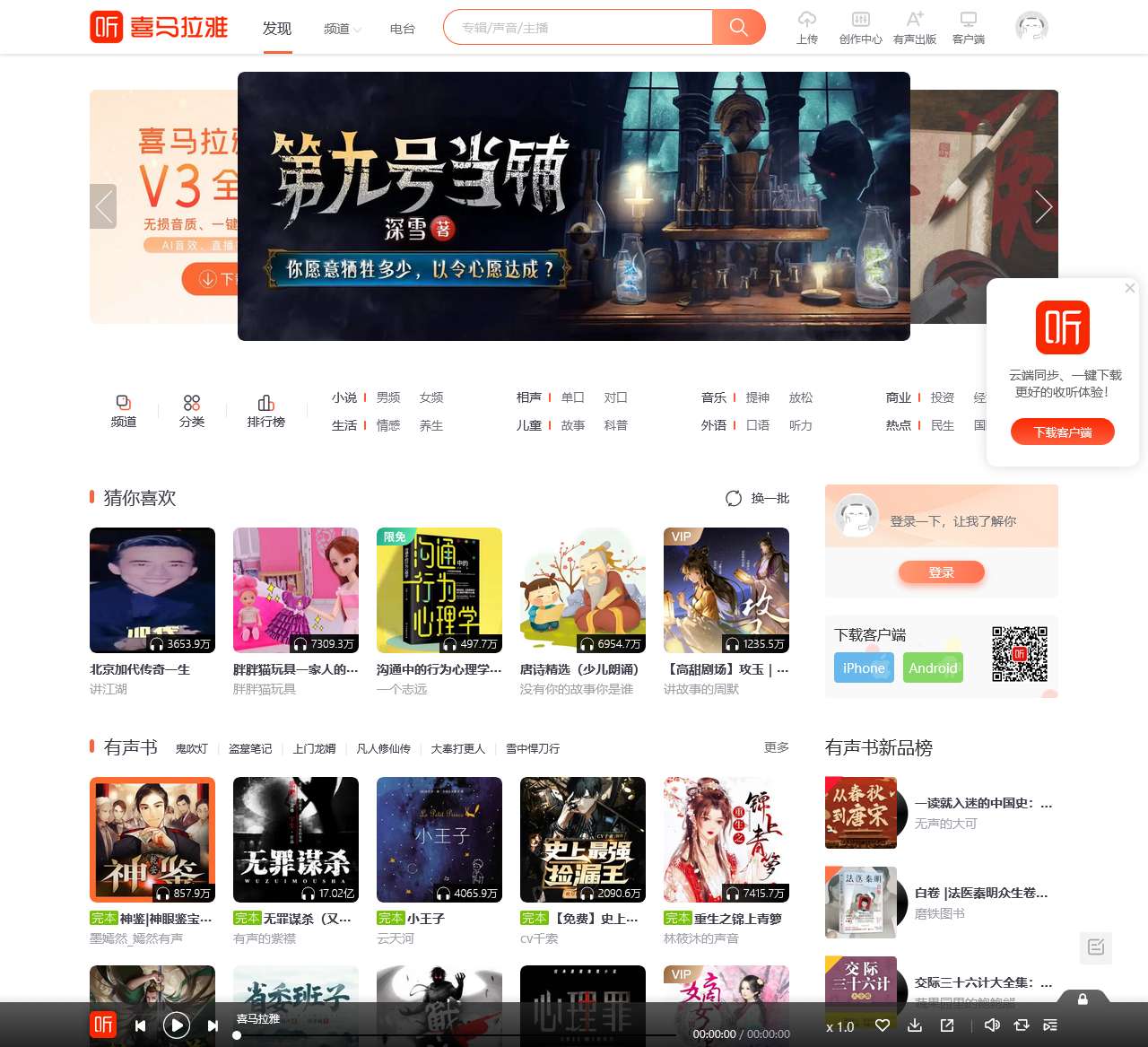Image resolution: width=1148 pixels, height=1047 pixels.
Task: Start playback with the play button
Action: (x=177, y=1025)
